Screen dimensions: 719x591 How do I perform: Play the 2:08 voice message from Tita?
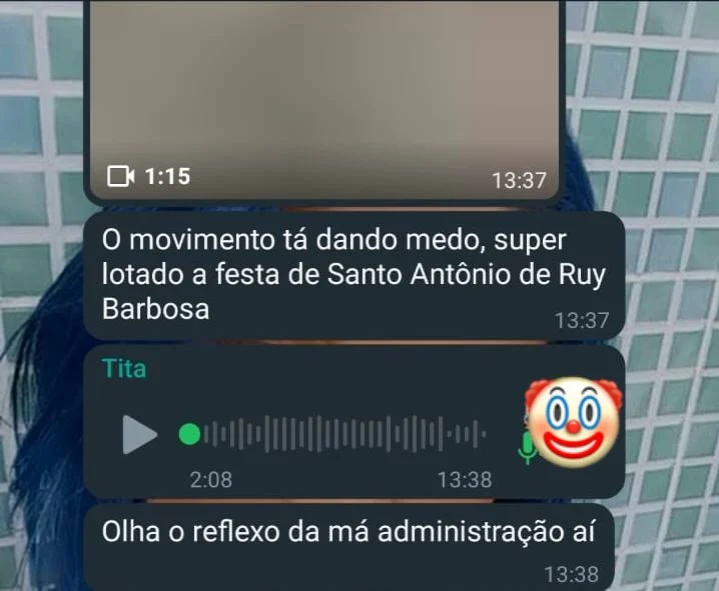click(x=139, y=434)
